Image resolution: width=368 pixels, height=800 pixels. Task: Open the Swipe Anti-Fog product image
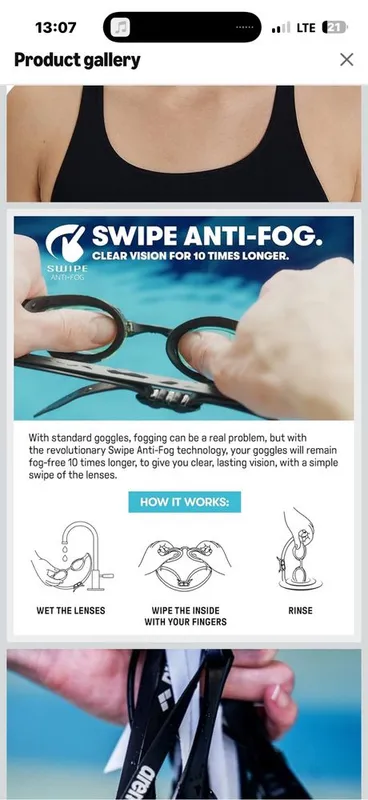click(184, 426)
